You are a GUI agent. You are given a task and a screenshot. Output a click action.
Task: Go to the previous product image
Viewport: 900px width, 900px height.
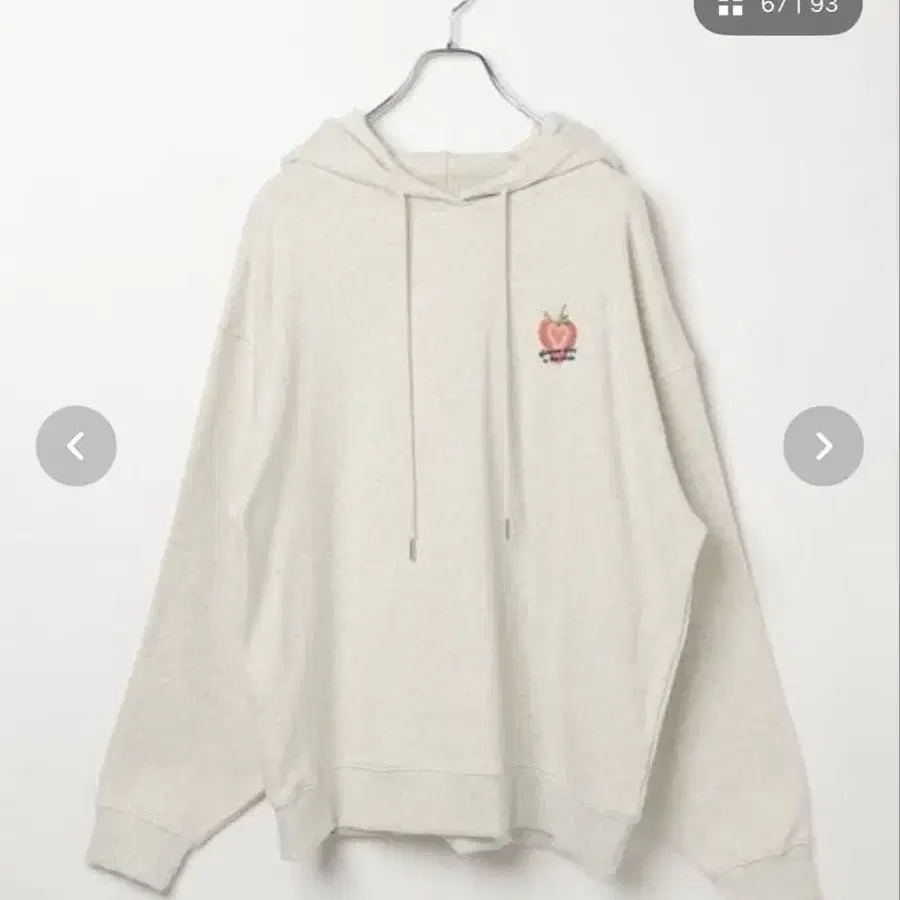[x=76, y=446]
